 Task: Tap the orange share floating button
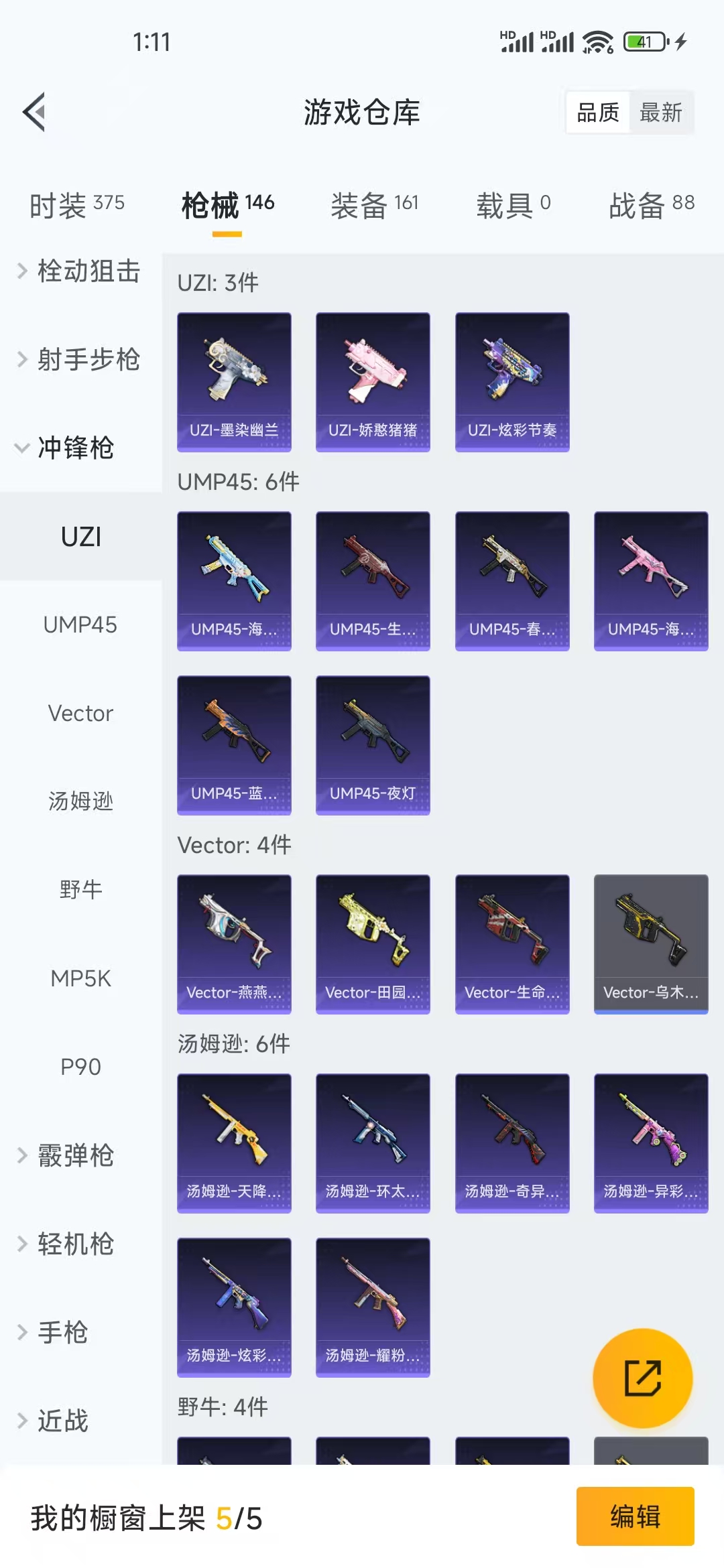pyautogui.click(x=642, y=1378)
